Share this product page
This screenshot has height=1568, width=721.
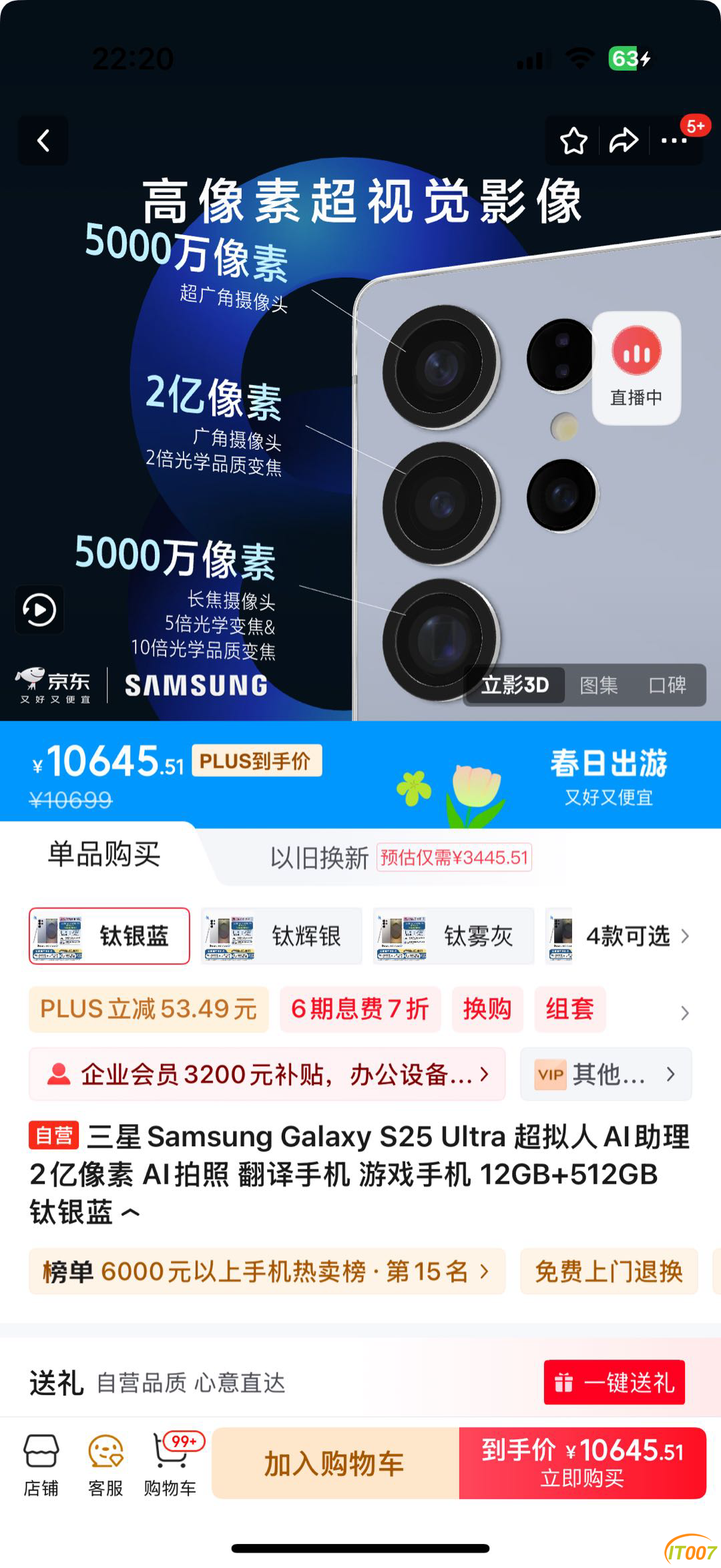[x=624, y=141]
